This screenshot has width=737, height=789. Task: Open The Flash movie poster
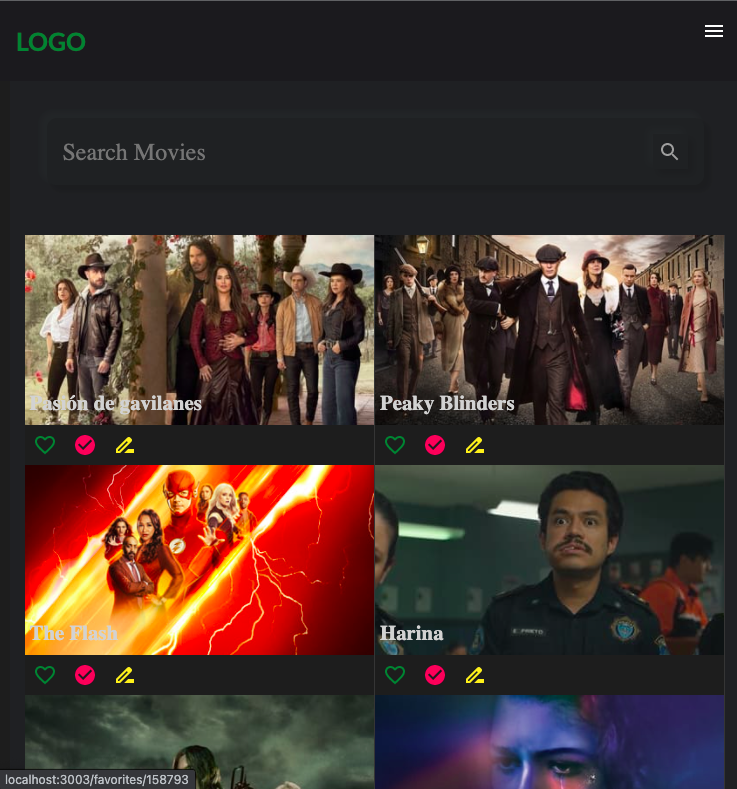(x=199, y=560)
